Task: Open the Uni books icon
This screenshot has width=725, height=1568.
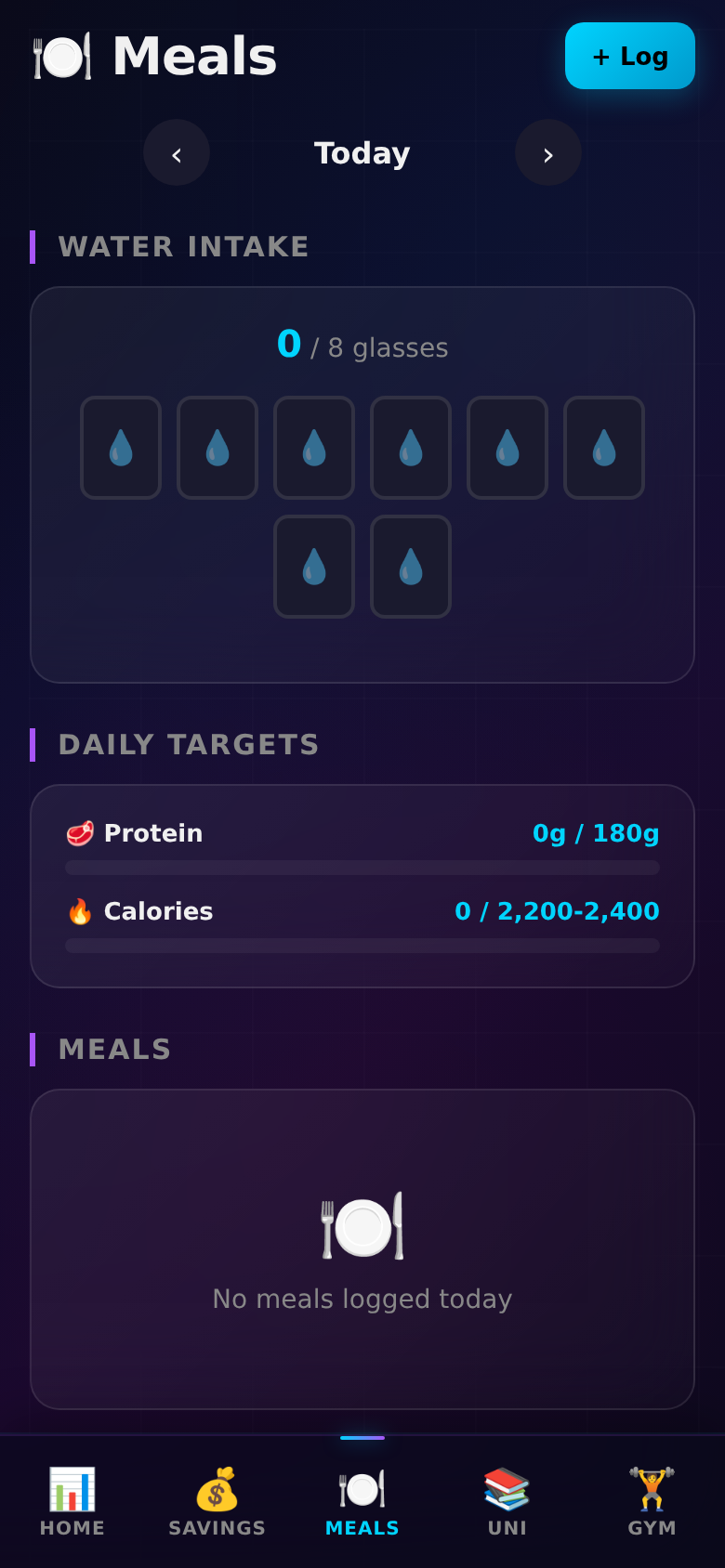Action: tap(507, 1487)
